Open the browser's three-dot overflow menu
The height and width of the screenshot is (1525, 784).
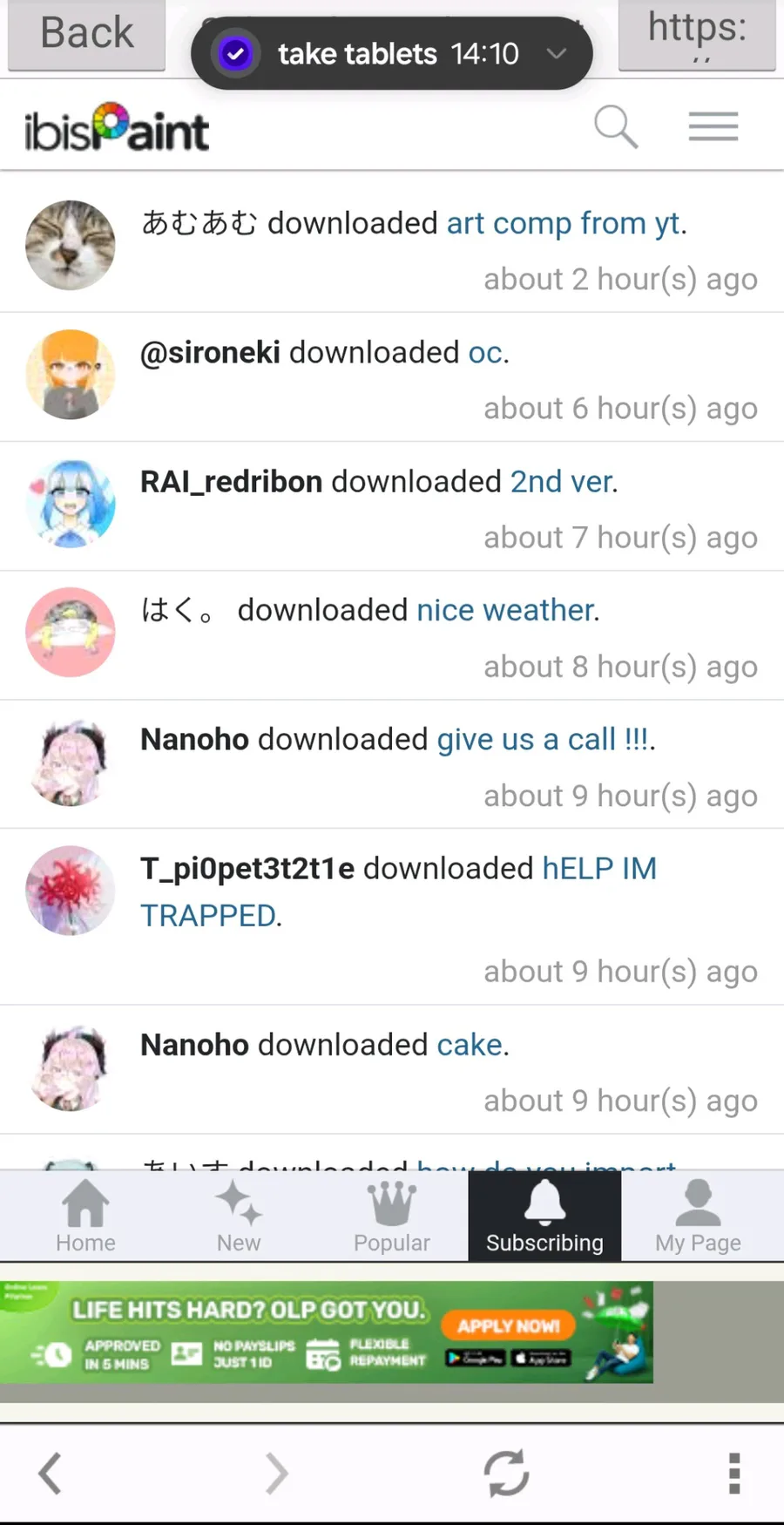click(x=733, y=1473)
